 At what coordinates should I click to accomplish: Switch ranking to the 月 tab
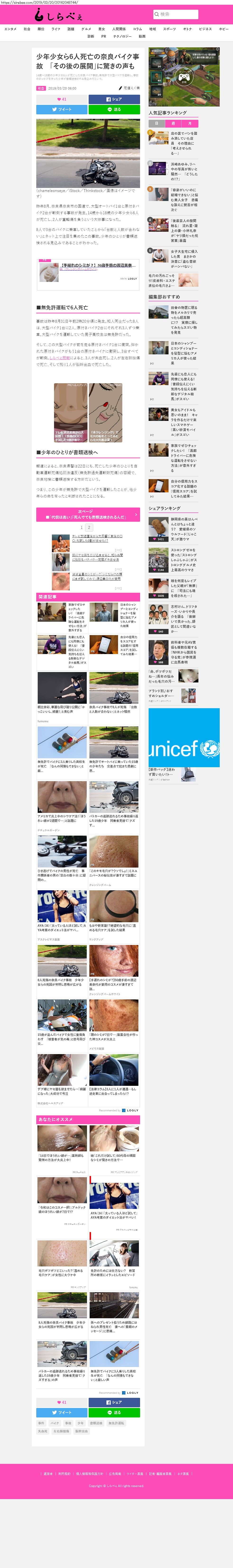(190, 124)
